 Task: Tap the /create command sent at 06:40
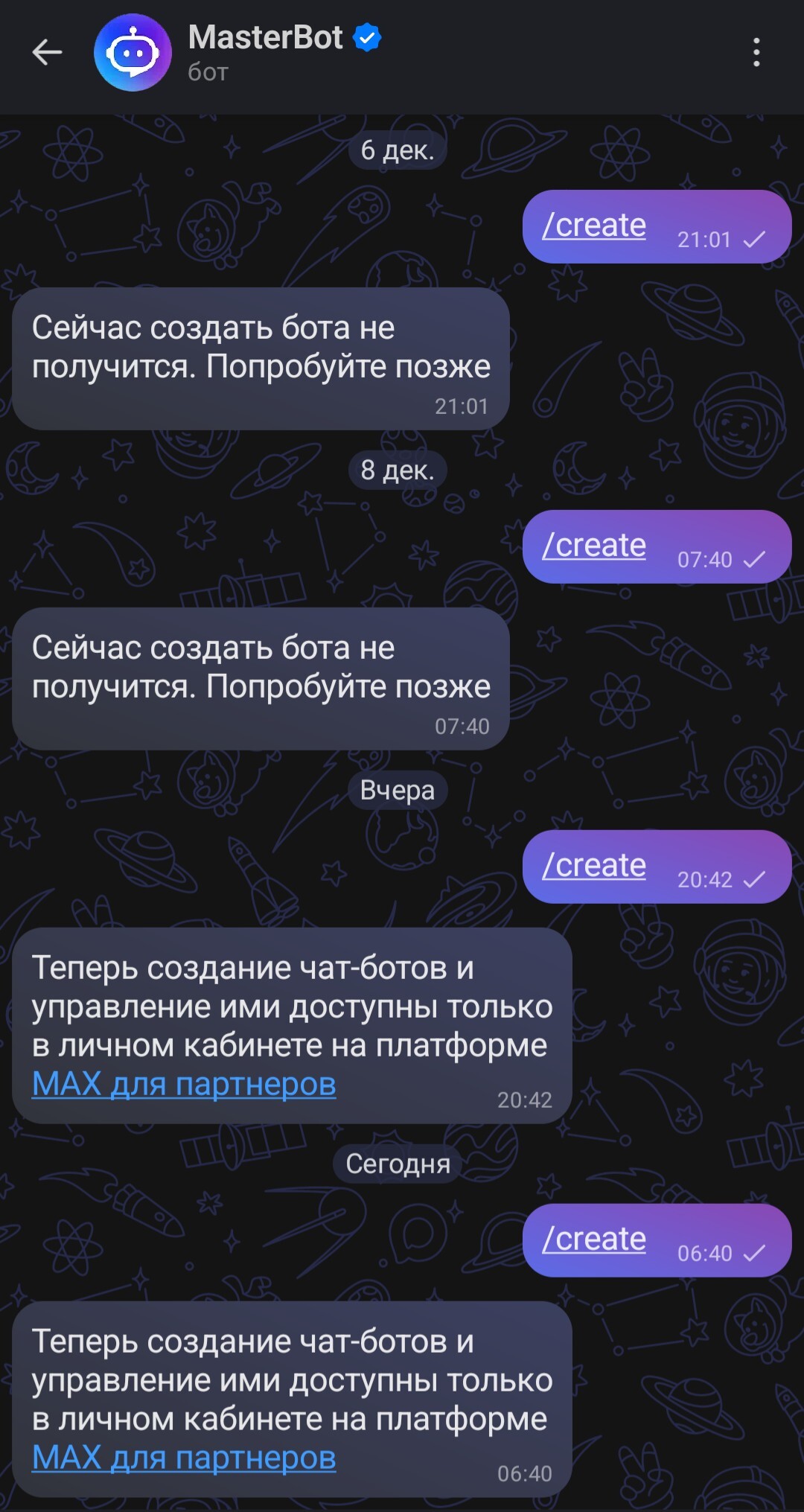tap(594, 1240)
